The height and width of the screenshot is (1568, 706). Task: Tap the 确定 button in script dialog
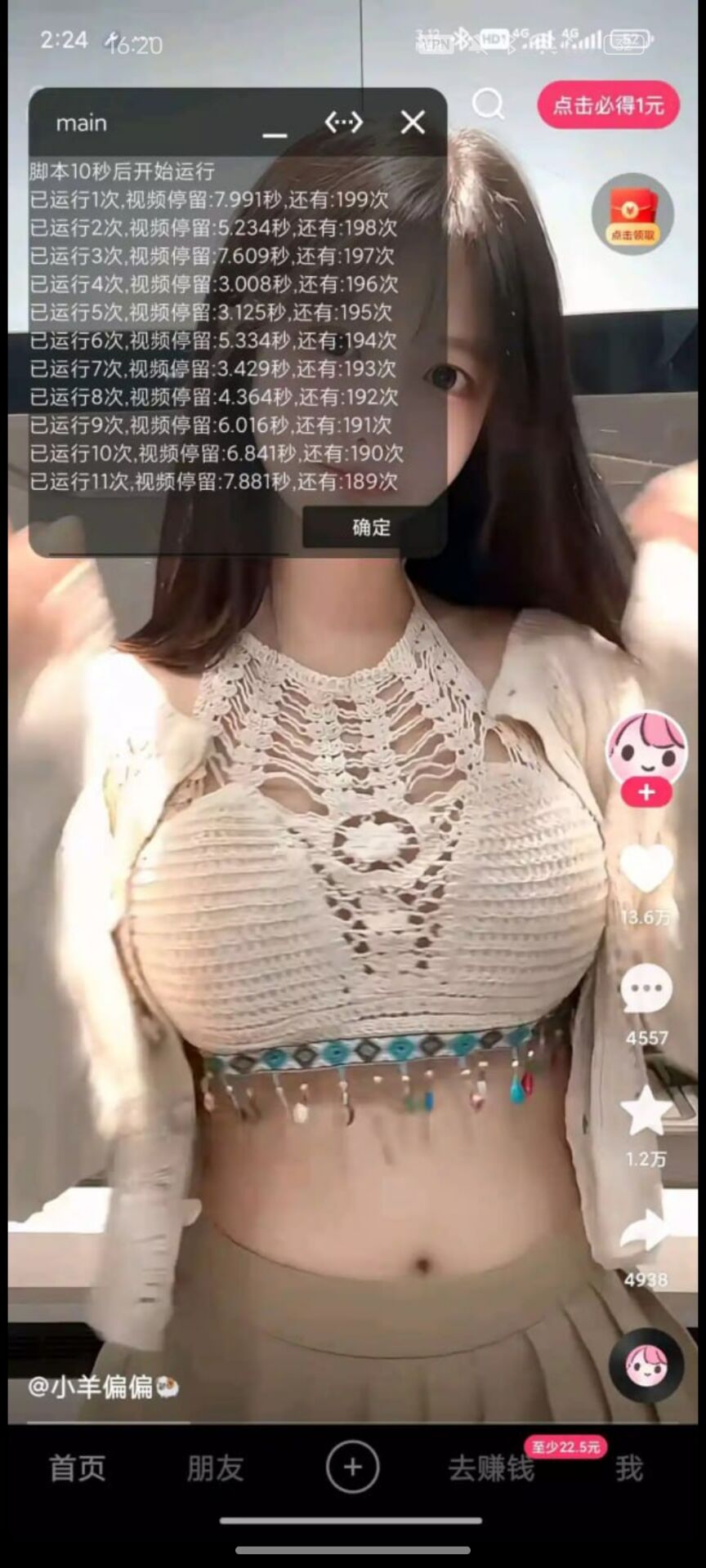371,528
